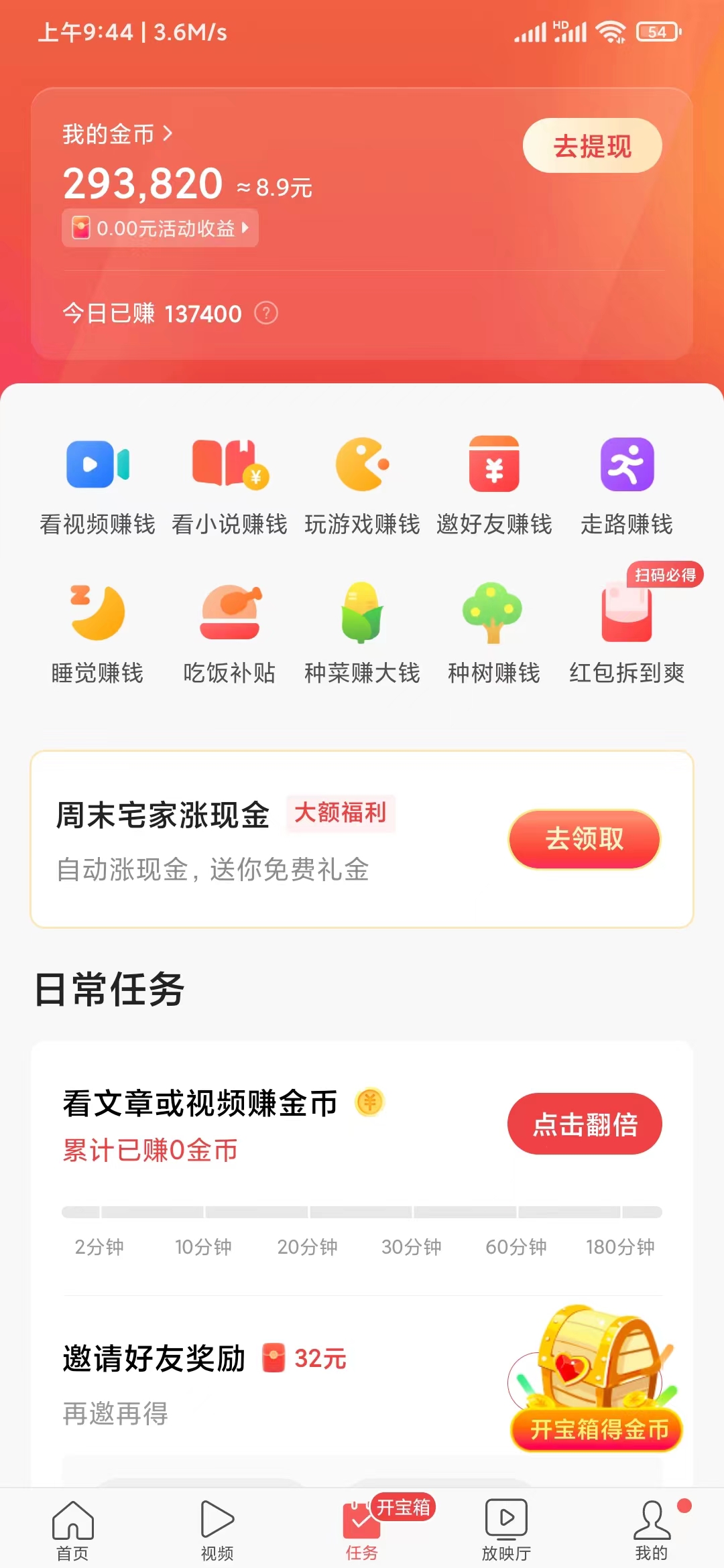Screen dimensions: 724x1568
Task: Tap 去领取 claim weekend cash bonus
Action: point(583,839)
